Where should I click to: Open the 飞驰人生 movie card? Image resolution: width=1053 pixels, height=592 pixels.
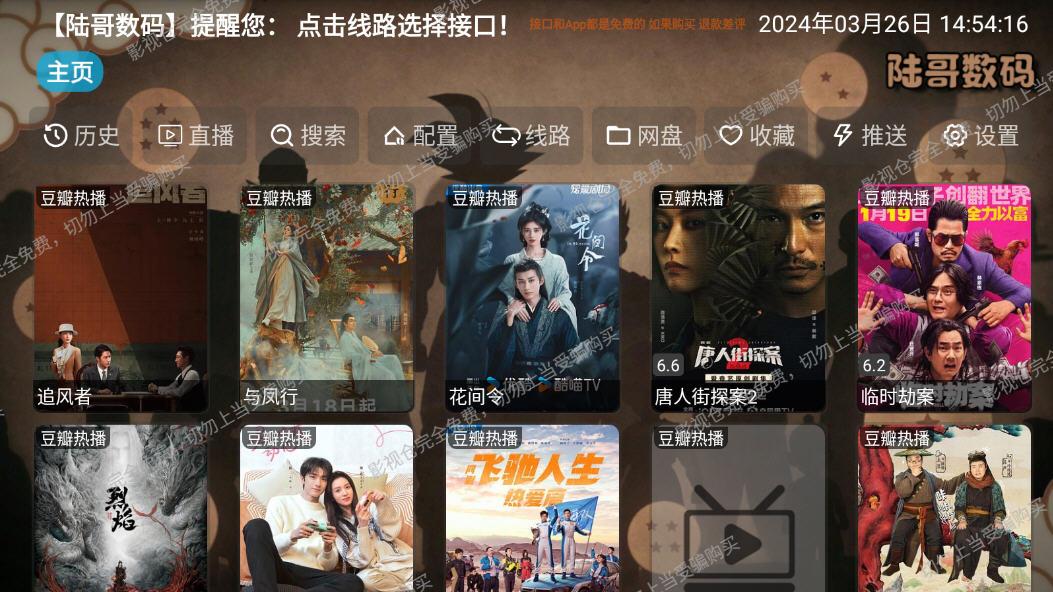point(533,510)
